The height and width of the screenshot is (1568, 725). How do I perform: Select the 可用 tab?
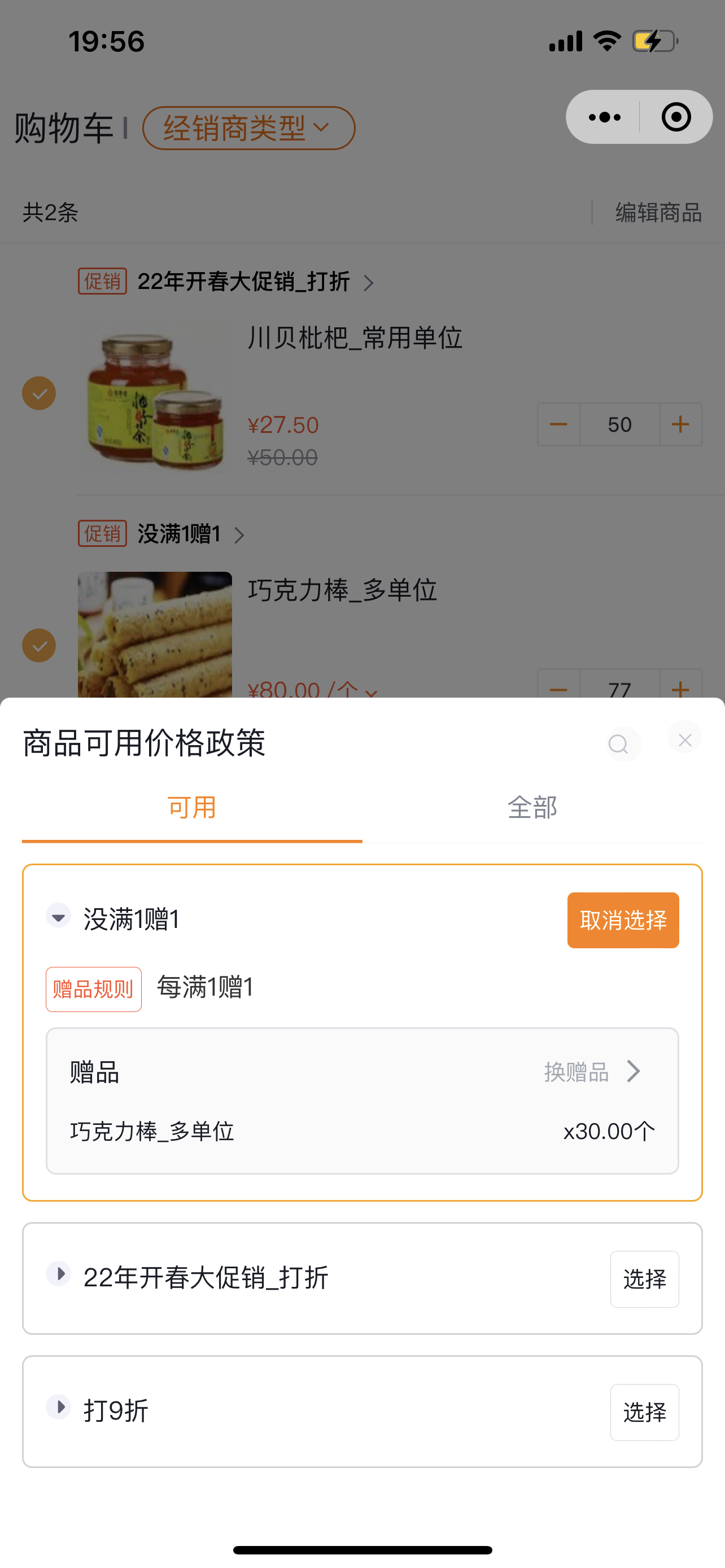193,807
